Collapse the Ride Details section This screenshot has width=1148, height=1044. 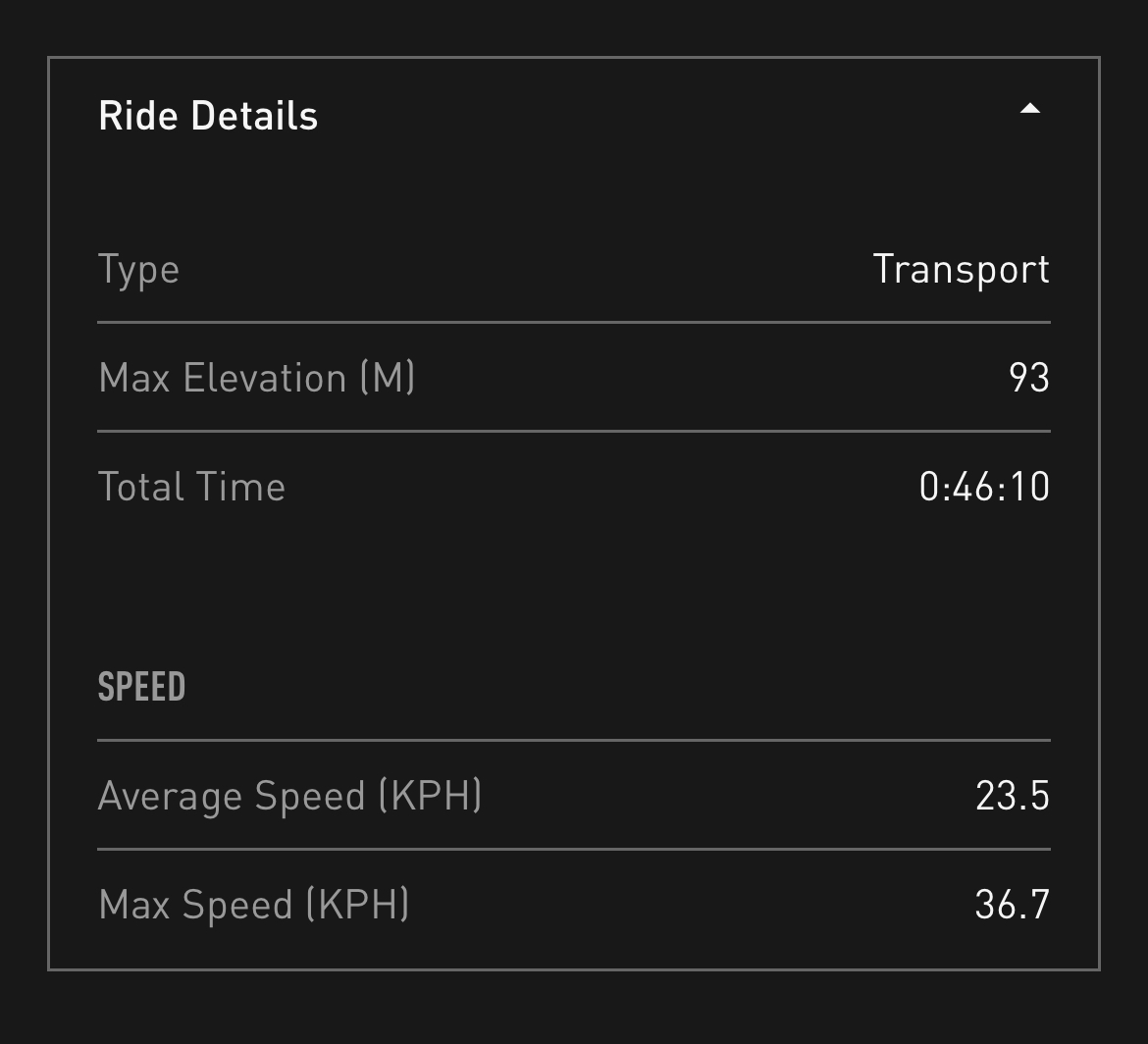(1029, 110)
